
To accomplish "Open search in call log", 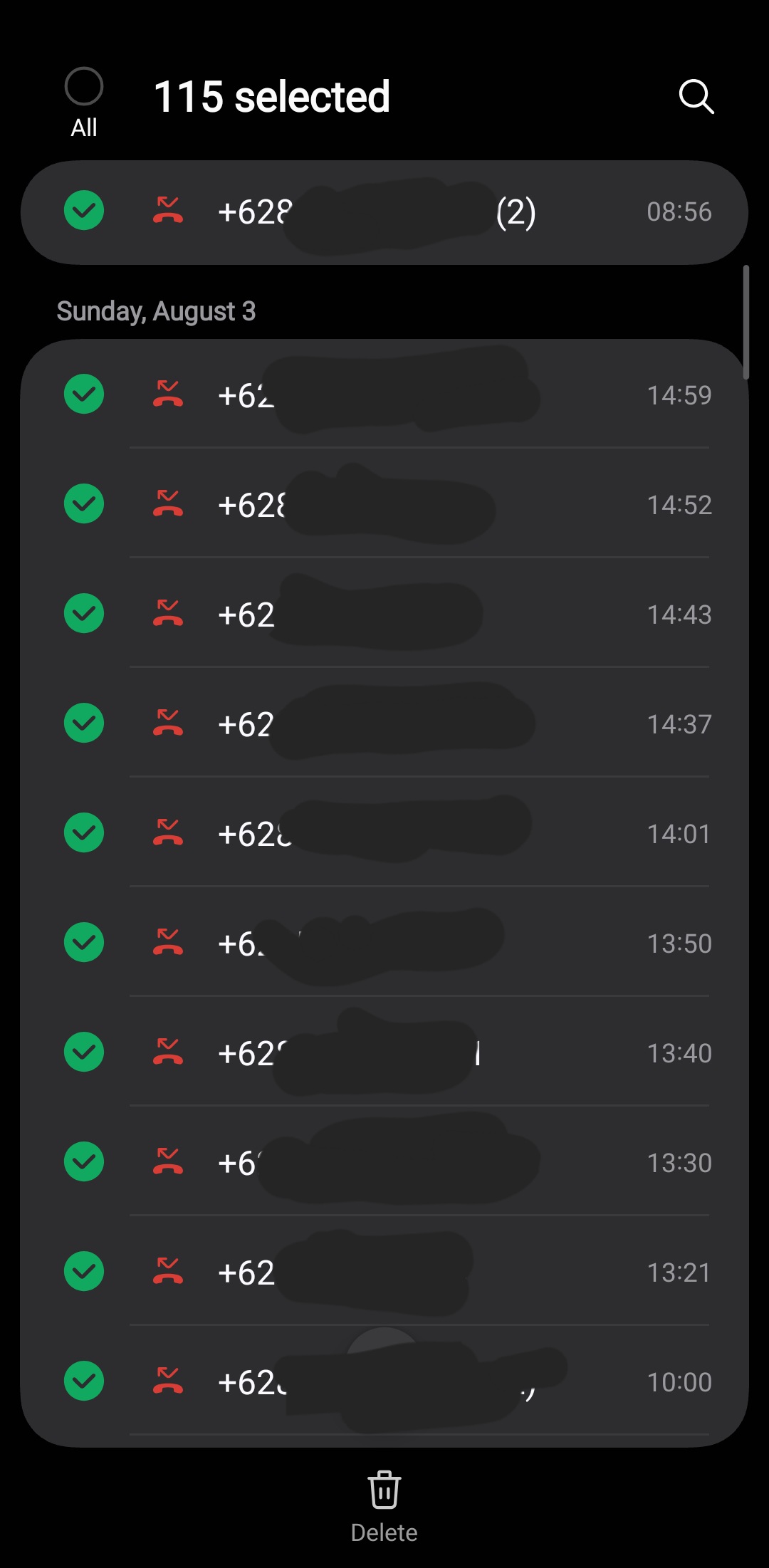I will tap(696, 96).
